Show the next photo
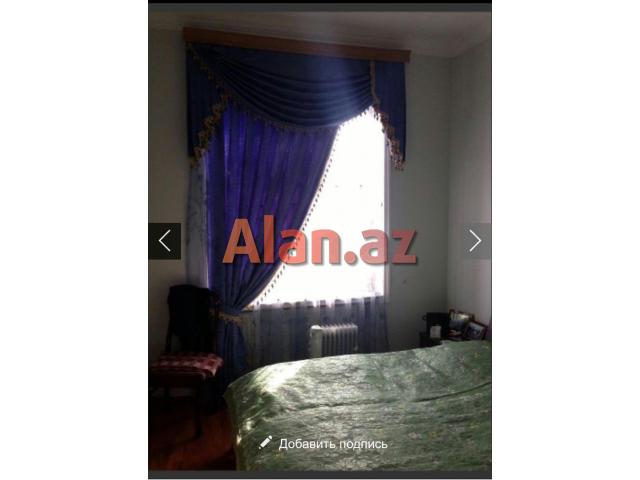Viewport: 640px width, 480px height. 475,241
